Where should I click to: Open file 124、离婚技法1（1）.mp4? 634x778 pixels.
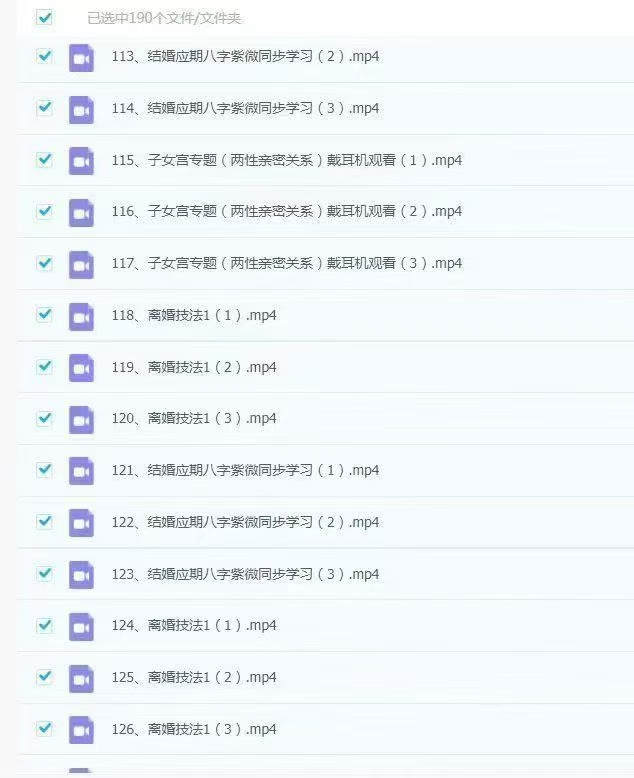coord(194,625)
